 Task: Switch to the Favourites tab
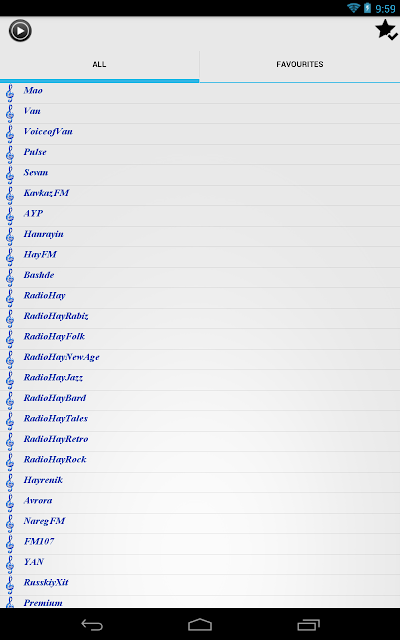coord(300,64)
